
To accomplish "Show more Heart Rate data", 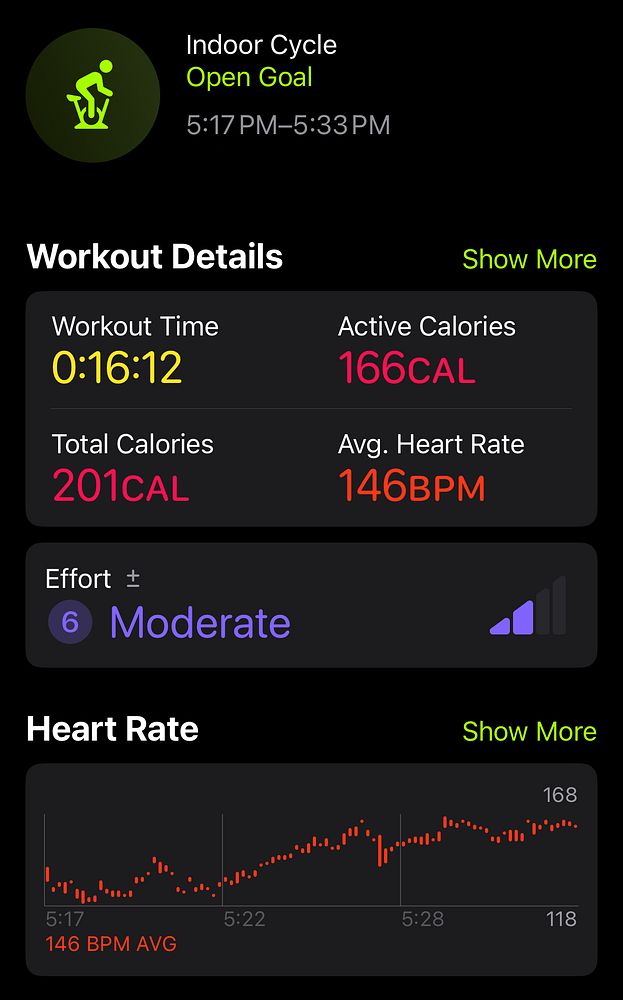I will (529, 731).
